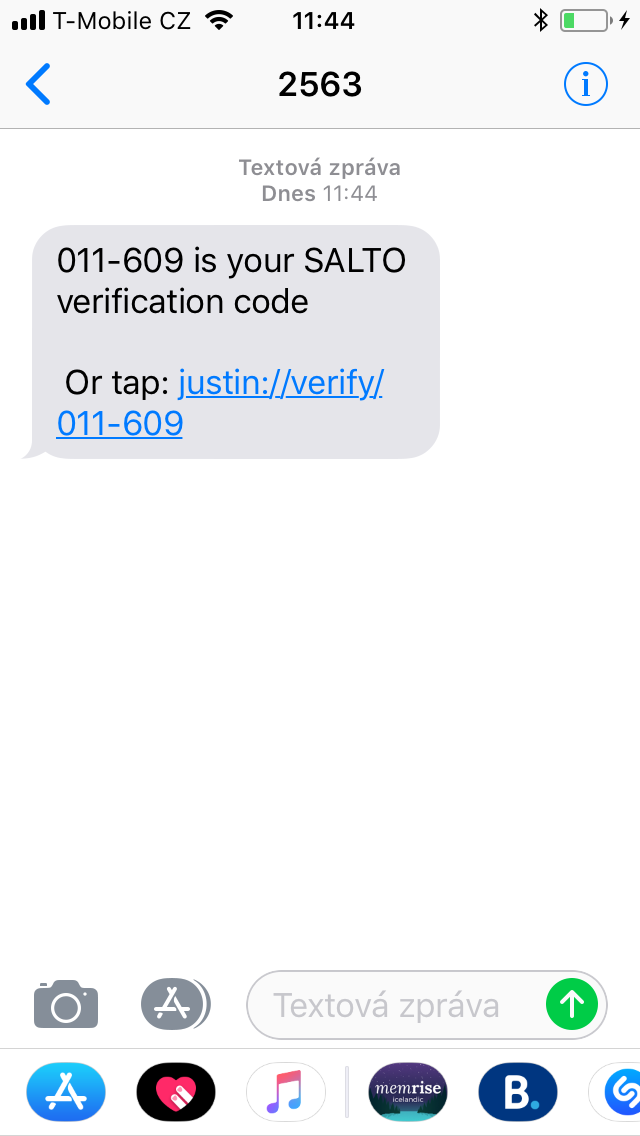Screen dimensions: 640x1136
Task: Open the Memrise Icelandic app
Action: (408, 1092)
